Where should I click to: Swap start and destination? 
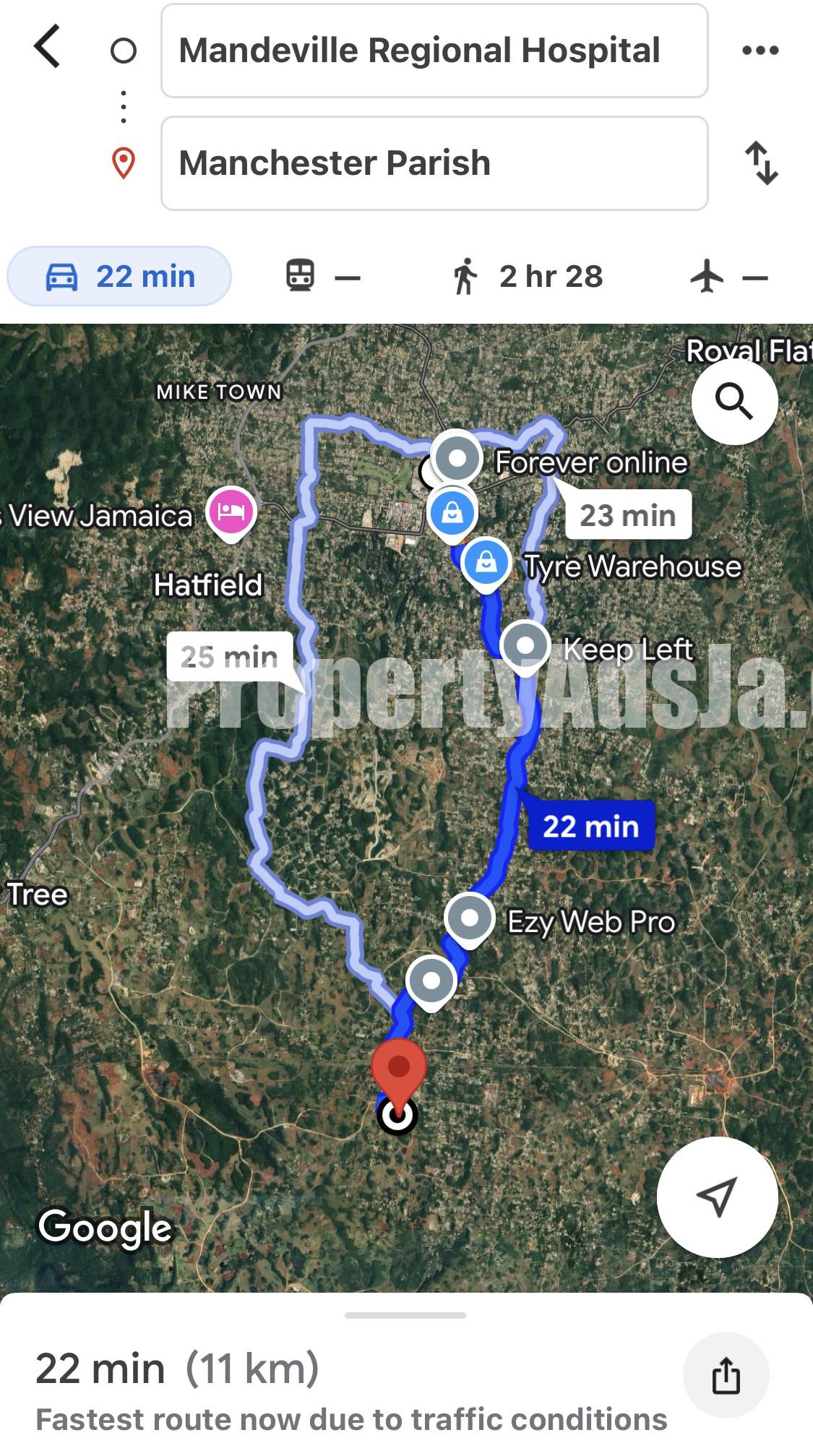[762, 163]
